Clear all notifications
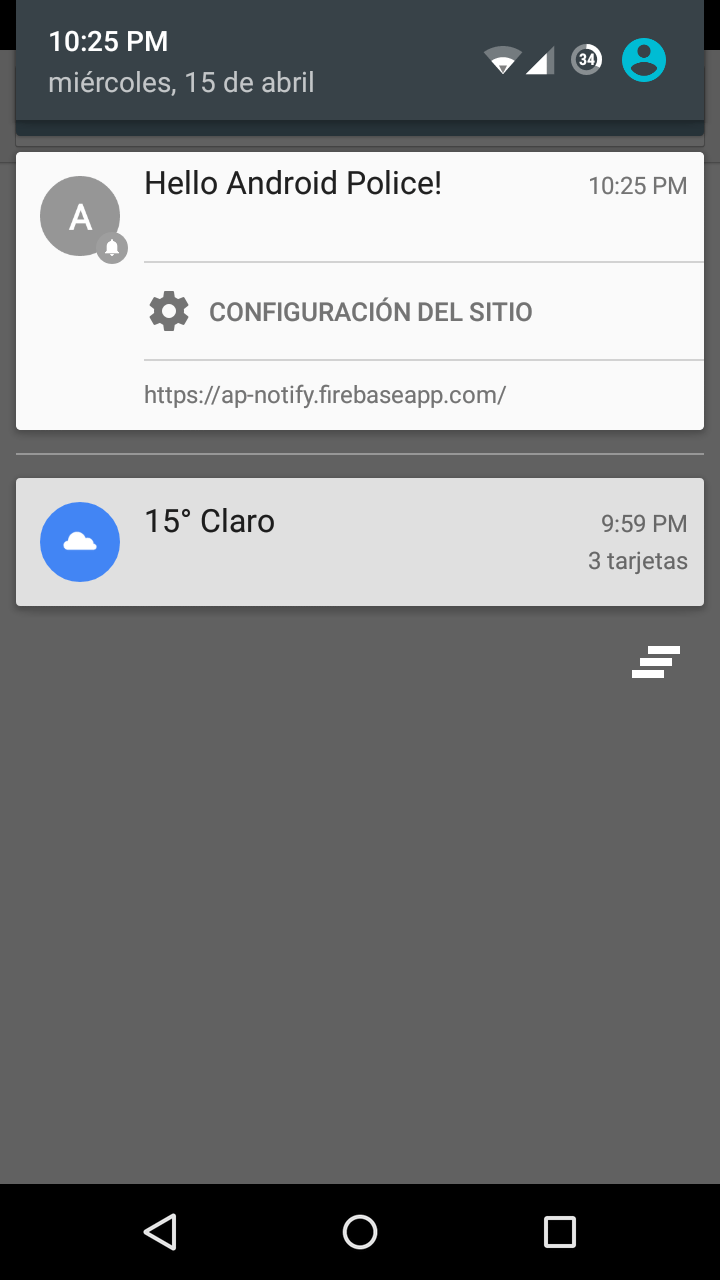This screenshot has width=720, height=1280. [656, 662]
